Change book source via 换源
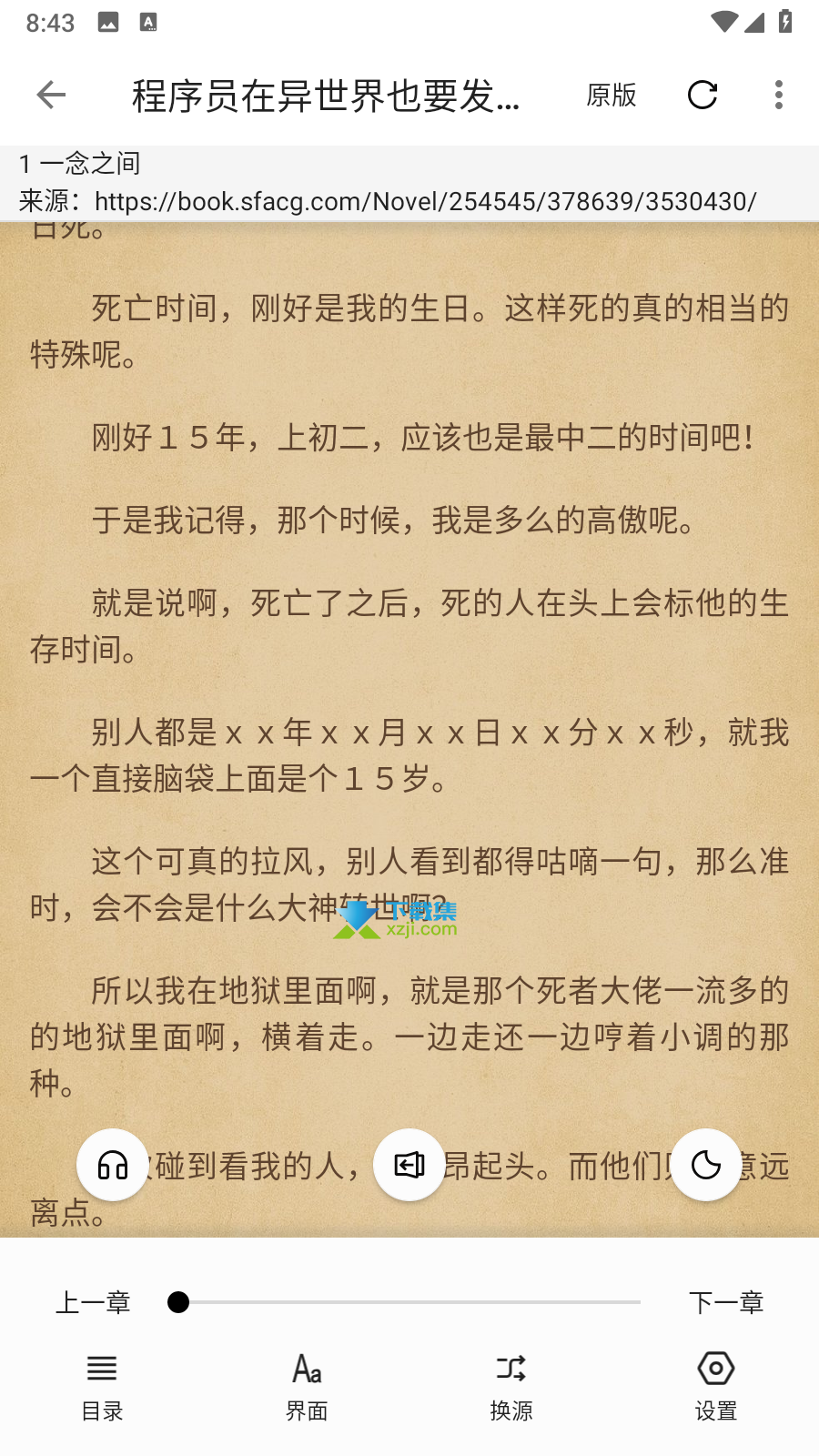The height and width of the screenshot is (1456, 819). coord(511,1387)
